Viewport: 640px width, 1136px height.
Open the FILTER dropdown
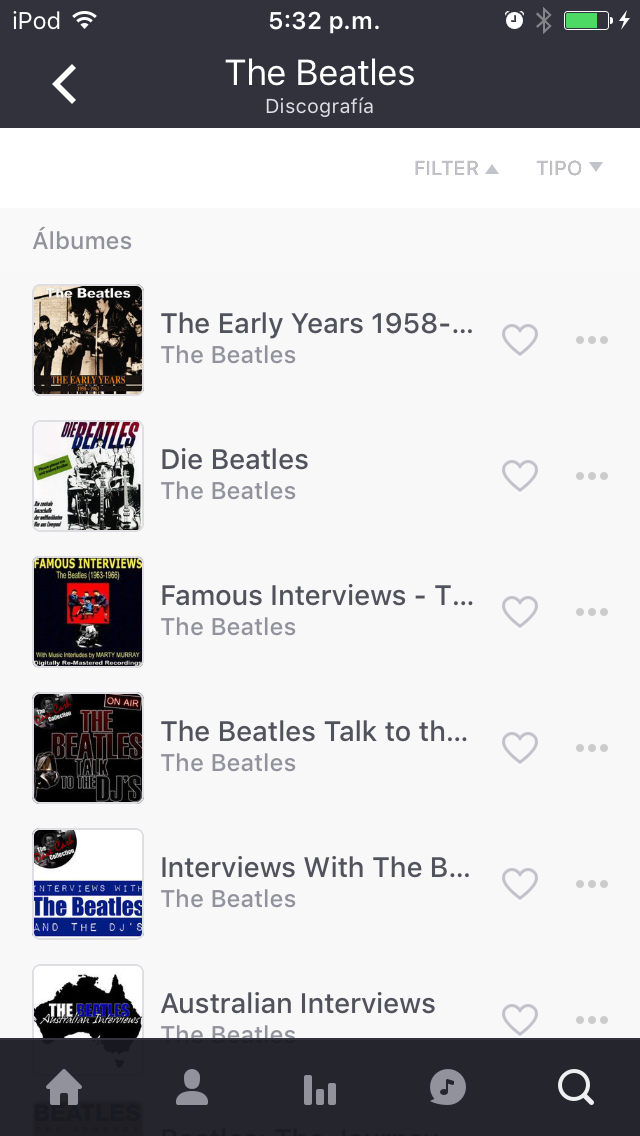point(456,168)
